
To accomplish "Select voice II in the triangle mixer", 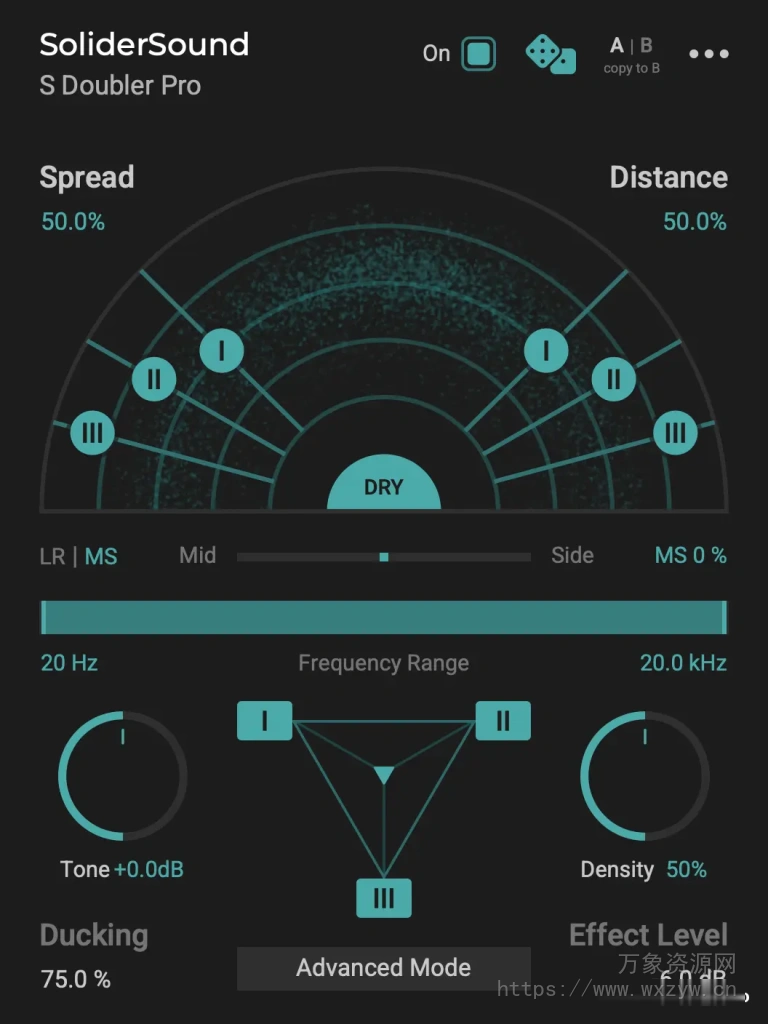I will (503, 721).
